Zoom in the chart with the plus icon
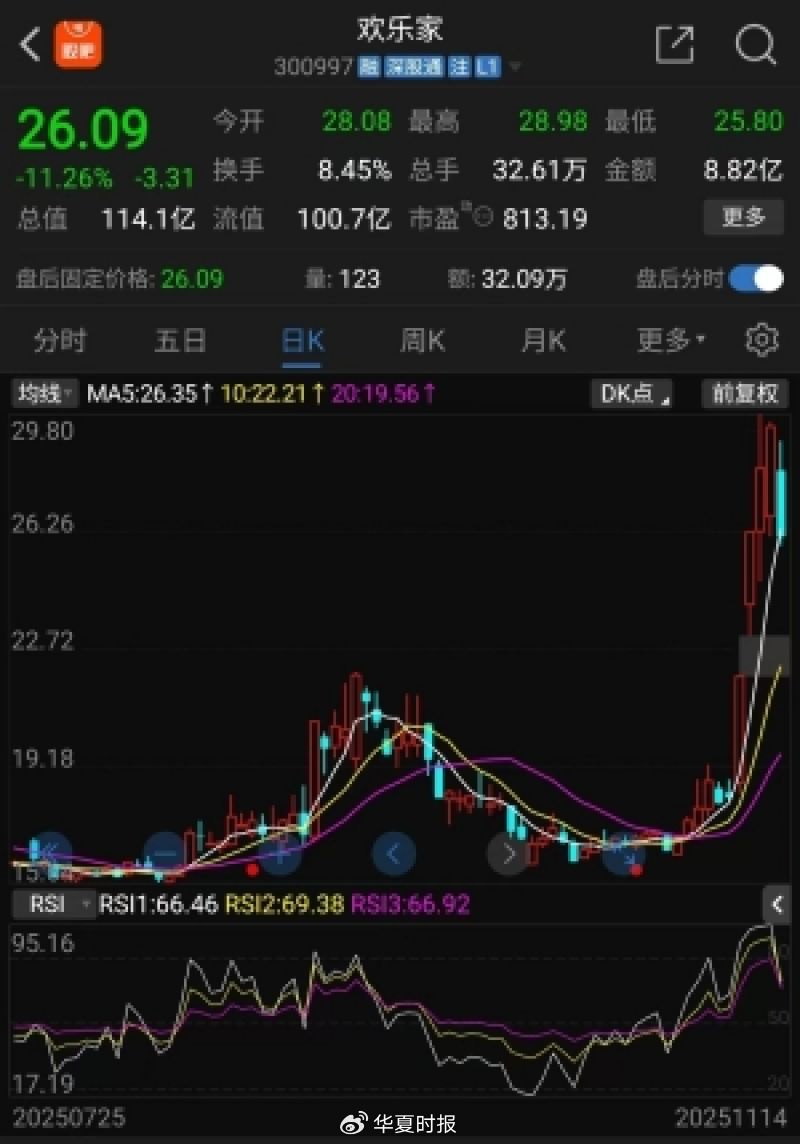 (280, 853)
